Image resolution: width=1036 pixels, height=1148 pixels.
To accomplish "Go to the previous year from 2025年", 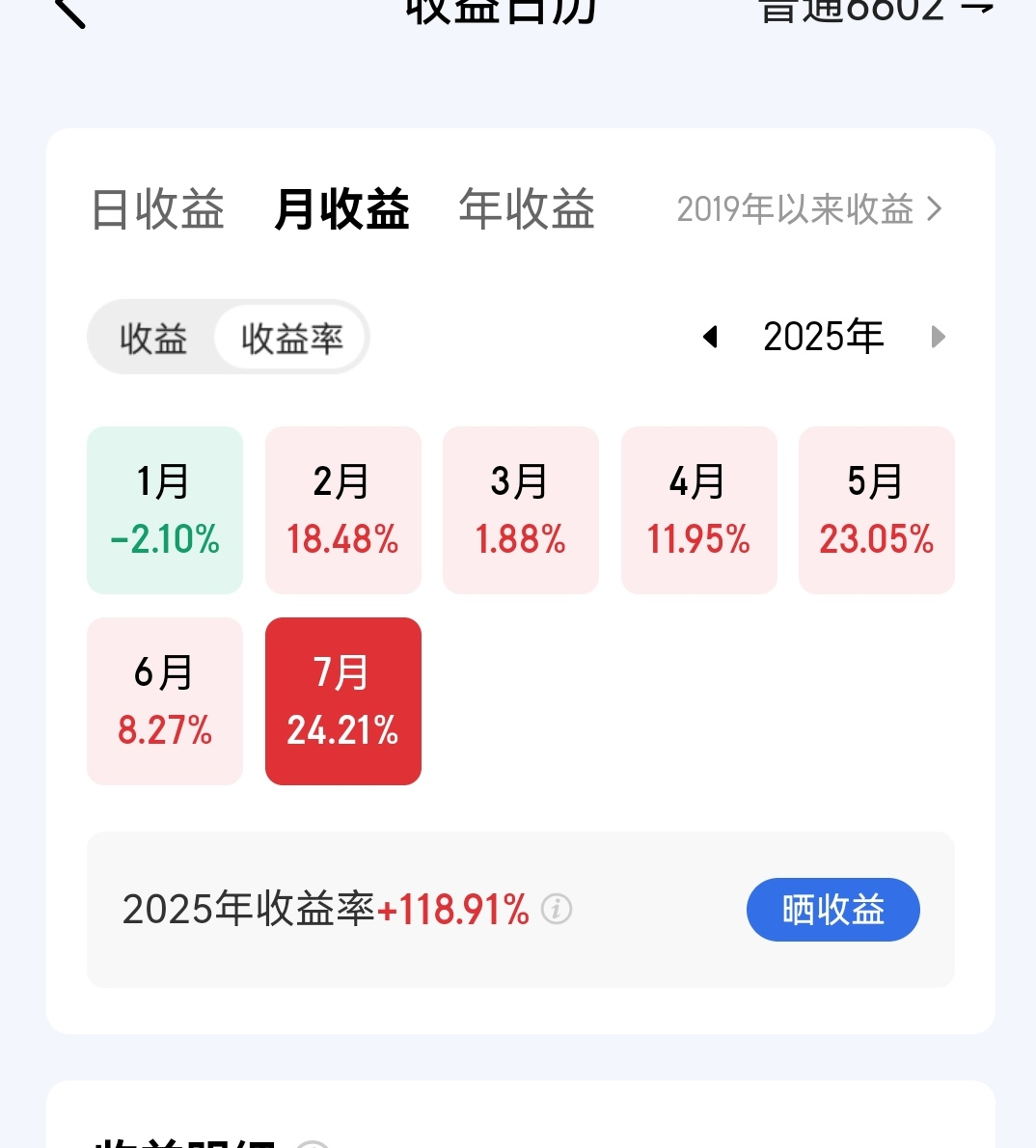I will pos(711,337).
